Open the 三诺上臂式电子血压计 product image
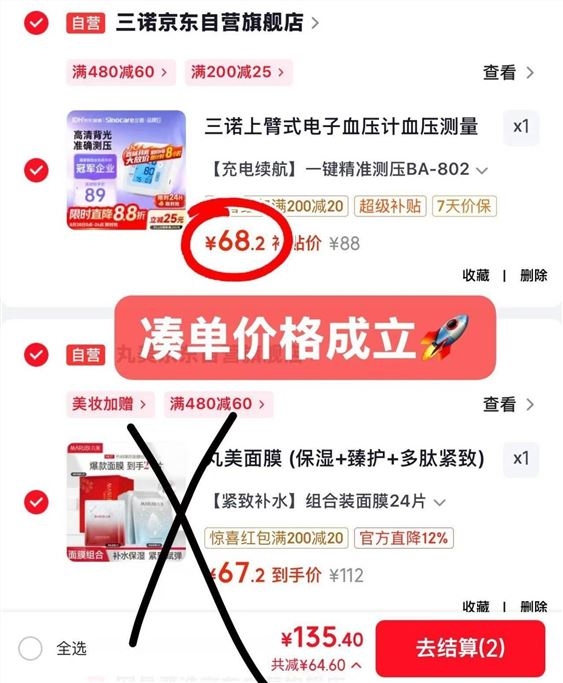Viewport: 563px width, 683px height. click(127, 170)
